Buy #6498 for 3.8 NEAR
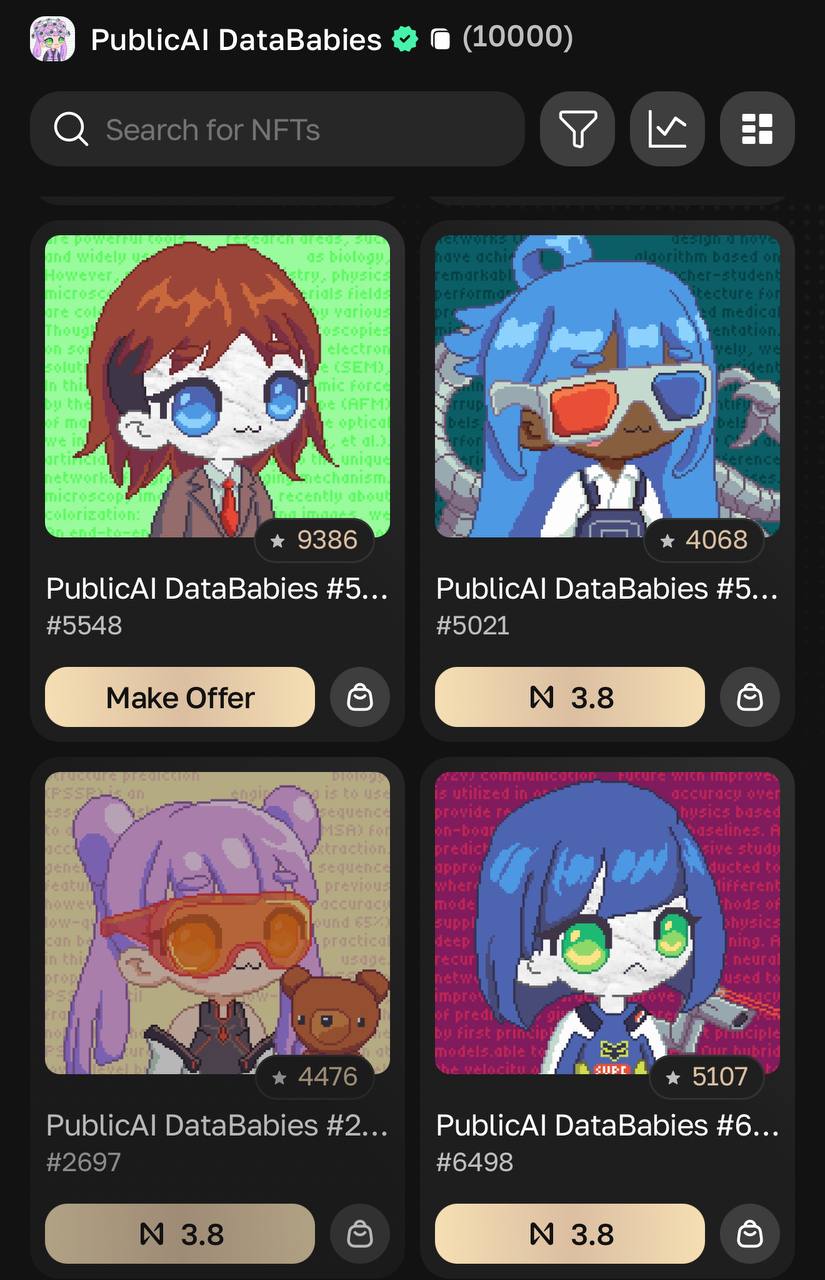The width and height of the screenshot is (825, 1280). pyautogui.click(x=570, y=1234)
